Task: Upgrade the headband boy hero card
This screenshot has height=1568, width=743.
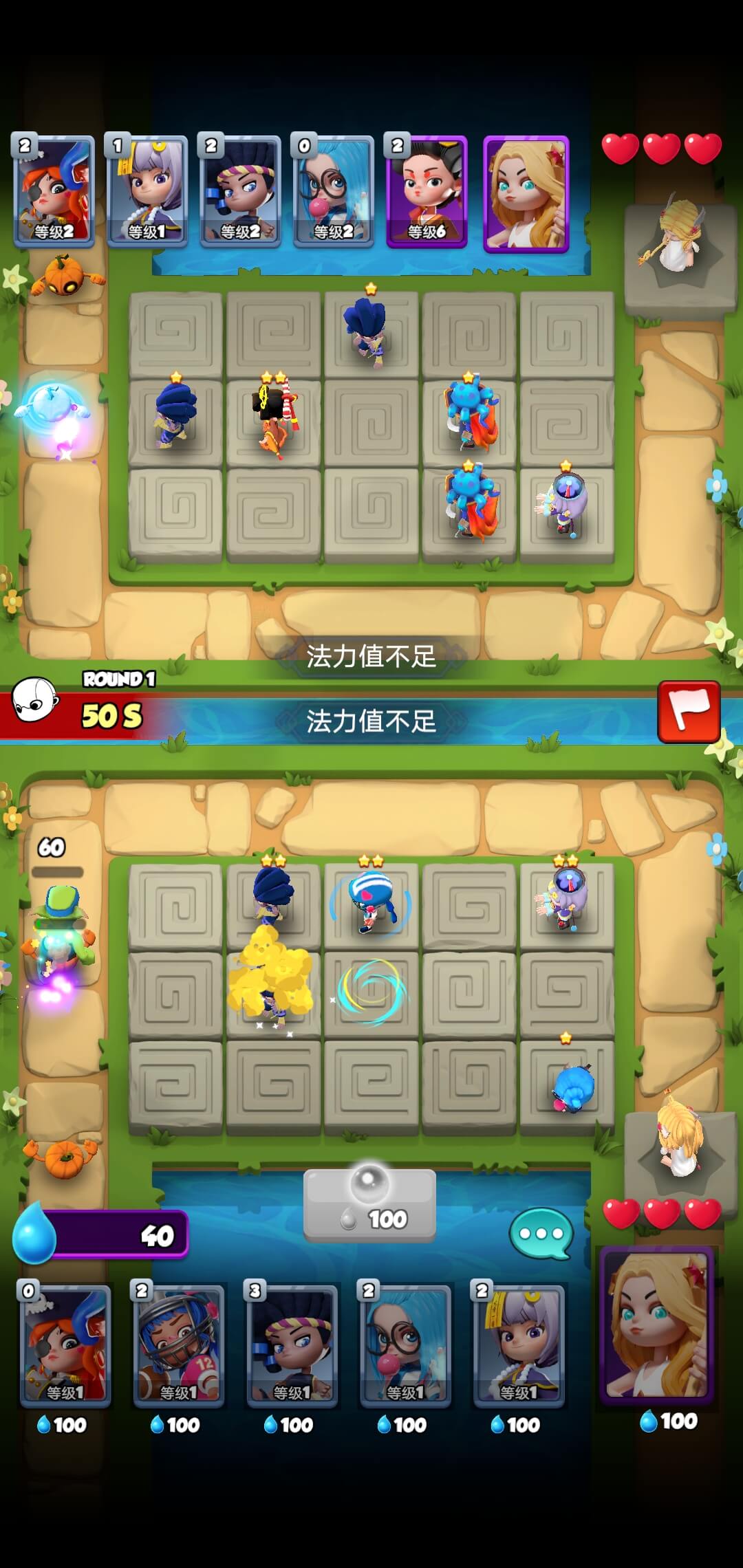Action: point(292,1344)
